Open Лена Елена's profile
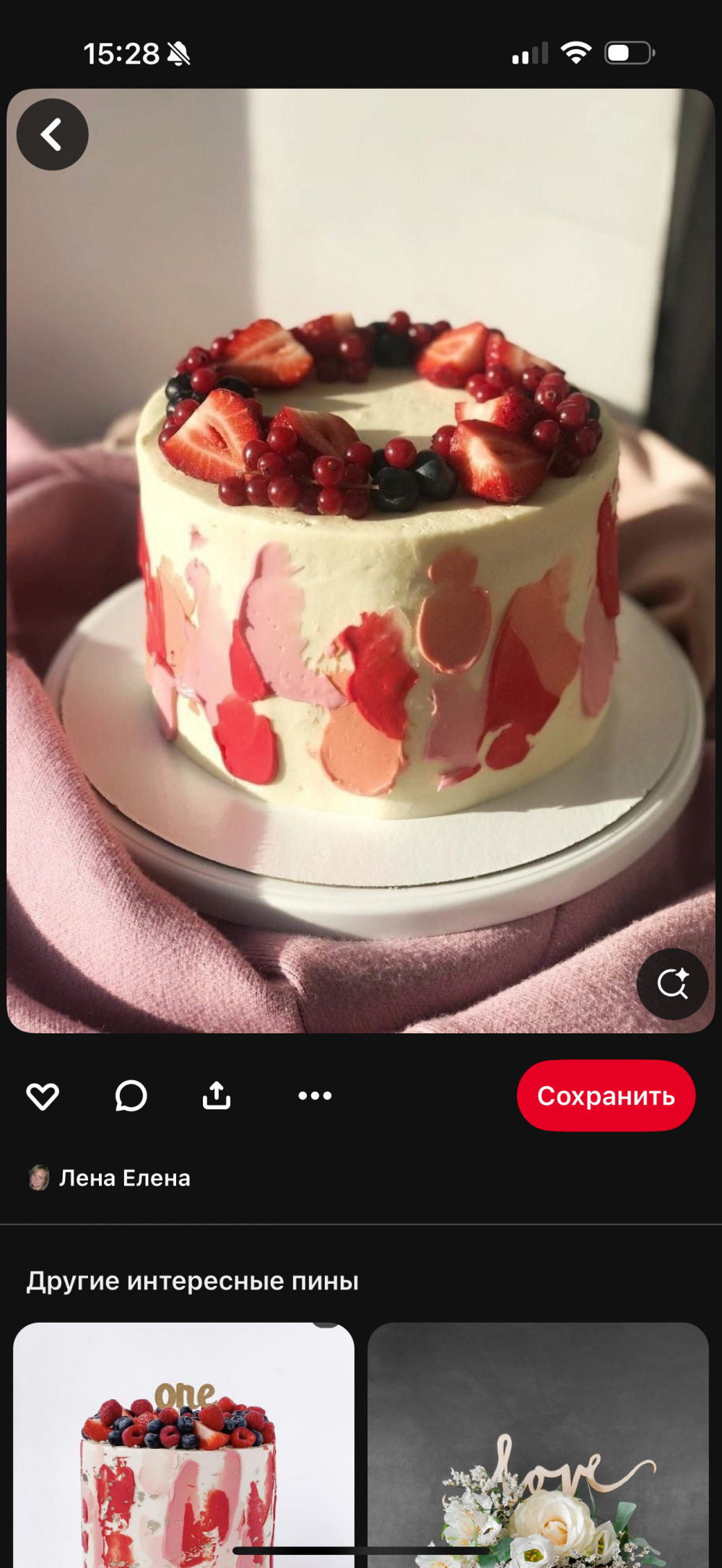 click(124, 1178)
